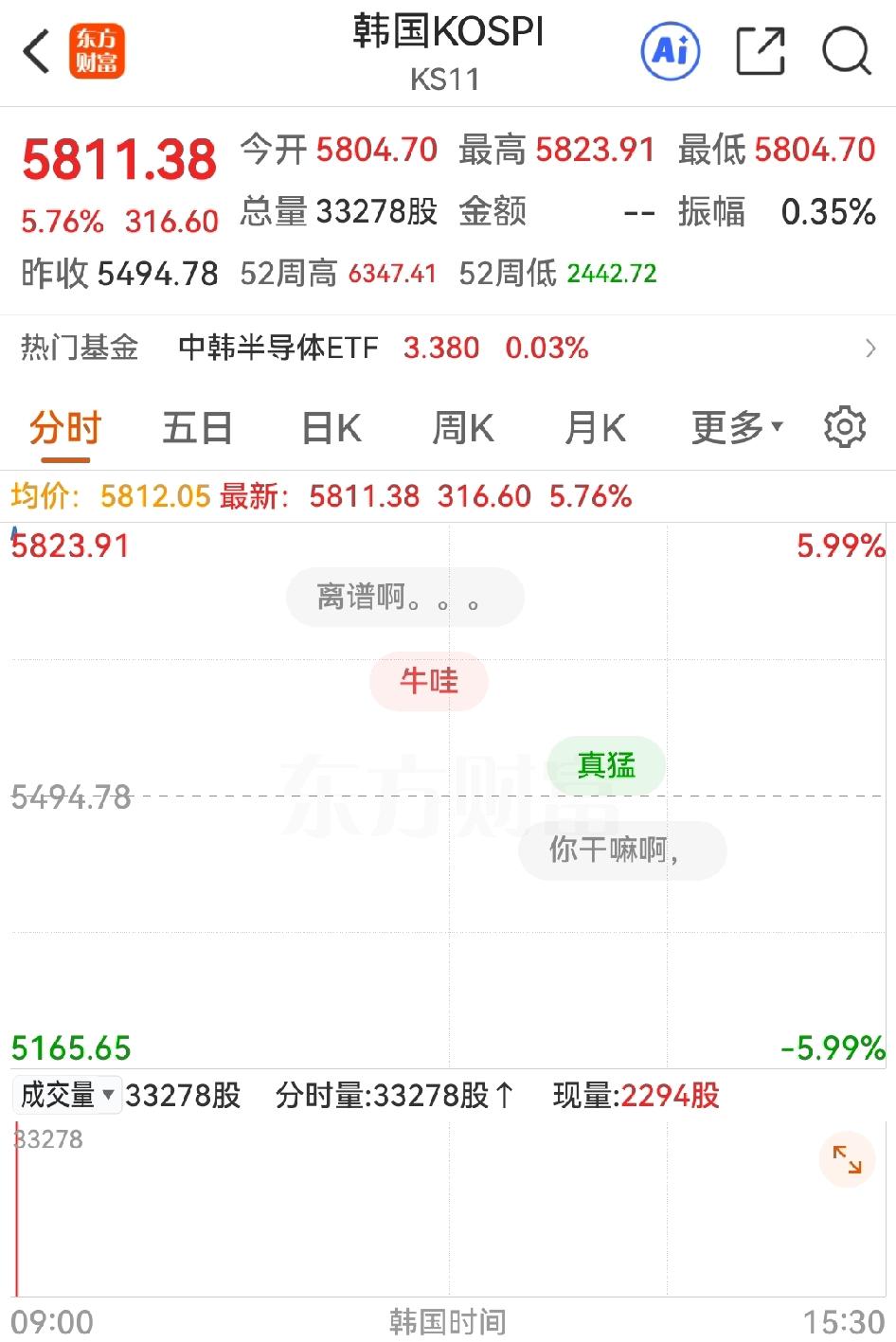Switch to the 月K chart tab
This screenshot has width=896, height=1342.
(x=594, y=426)
